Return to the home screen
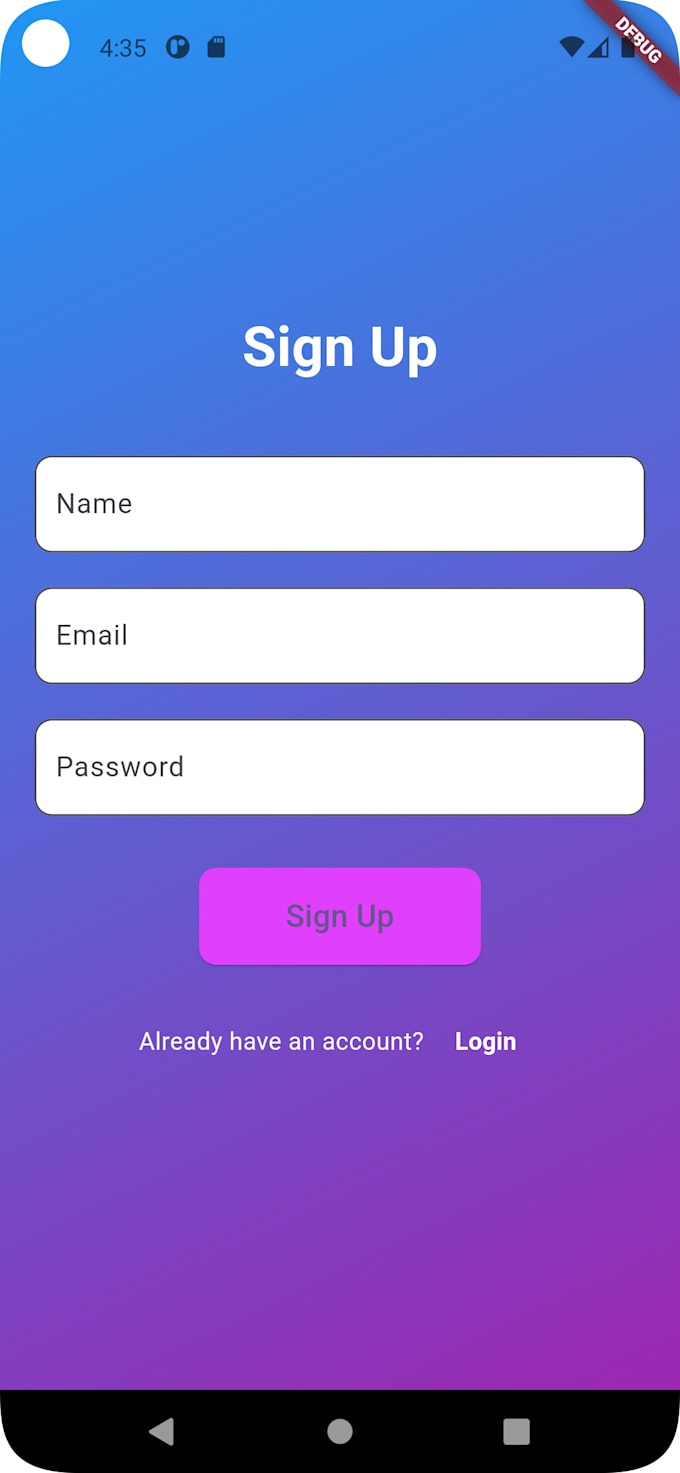 [340, 1431]
